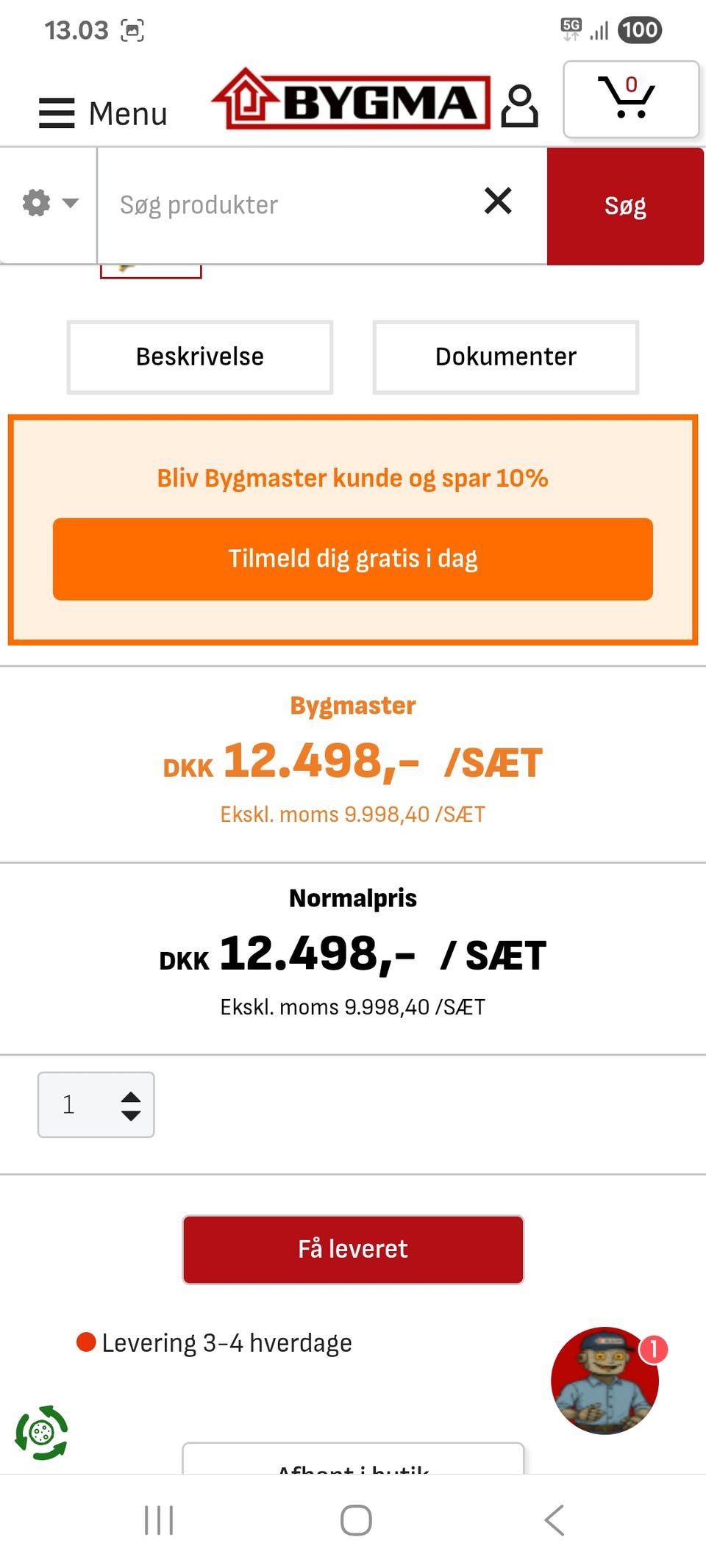Choose Få leveret delivery option
The image size is (706, 1568).
353,1249
